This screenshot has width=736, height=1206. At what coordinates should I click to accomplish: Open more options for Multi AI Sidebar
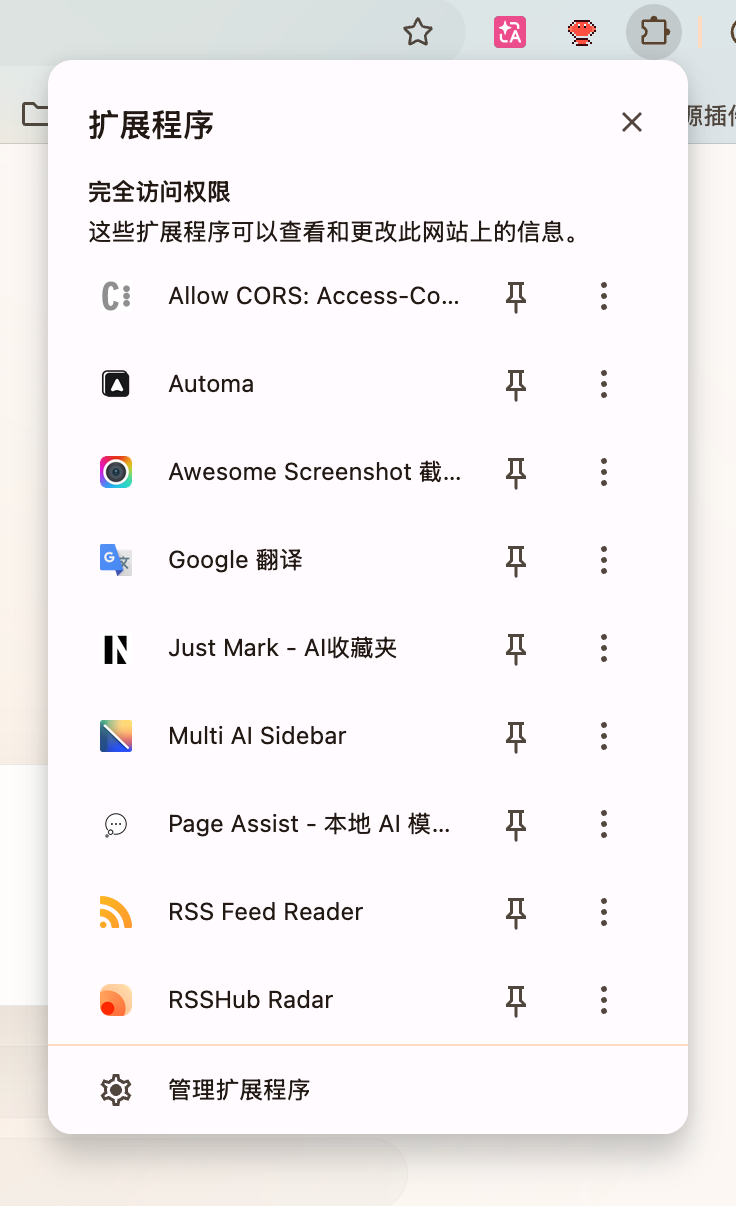[604, 736]
